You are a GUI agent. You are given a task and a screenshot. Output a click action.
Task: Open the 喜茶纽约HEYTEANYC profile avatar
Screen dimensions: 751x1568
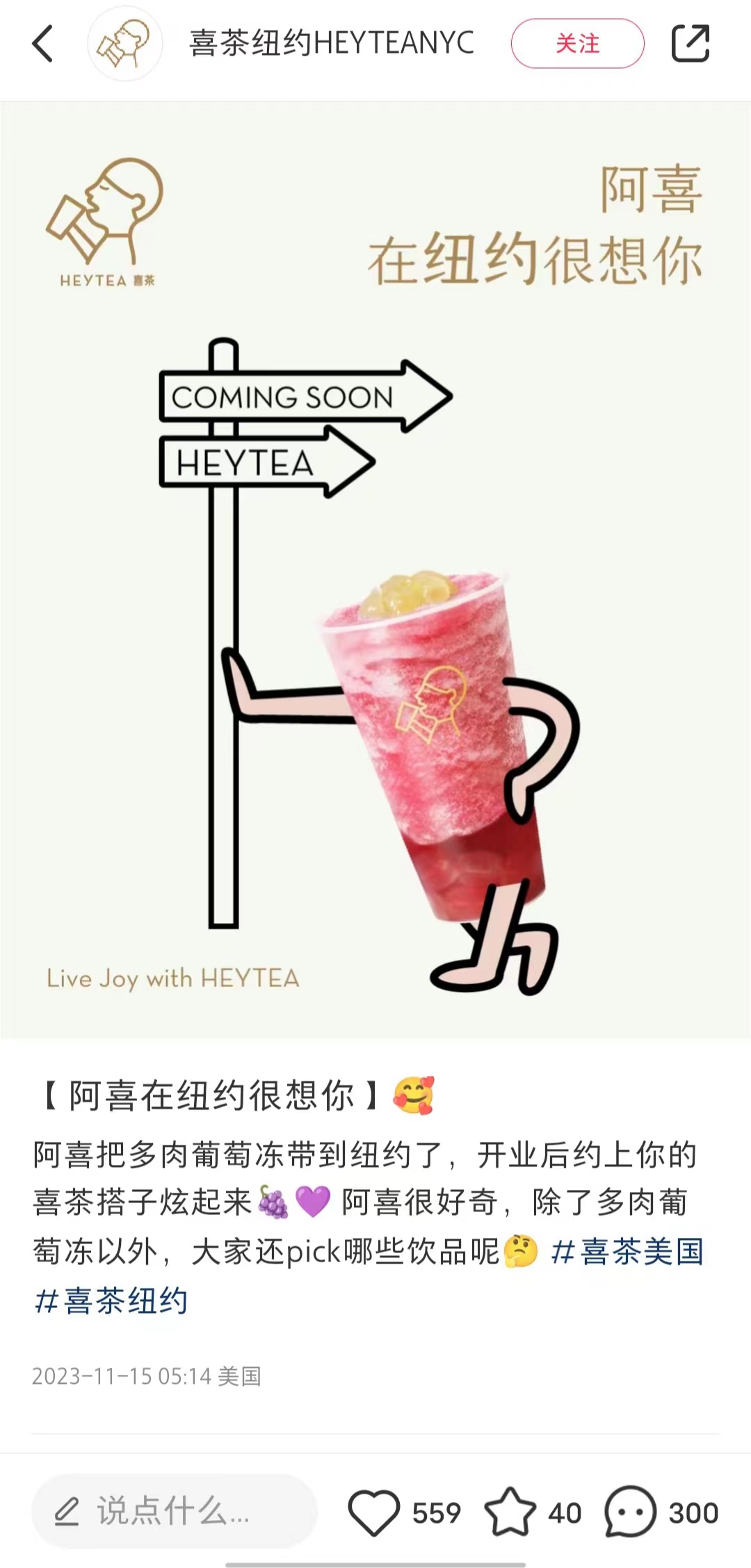click(x=124, y=44)
